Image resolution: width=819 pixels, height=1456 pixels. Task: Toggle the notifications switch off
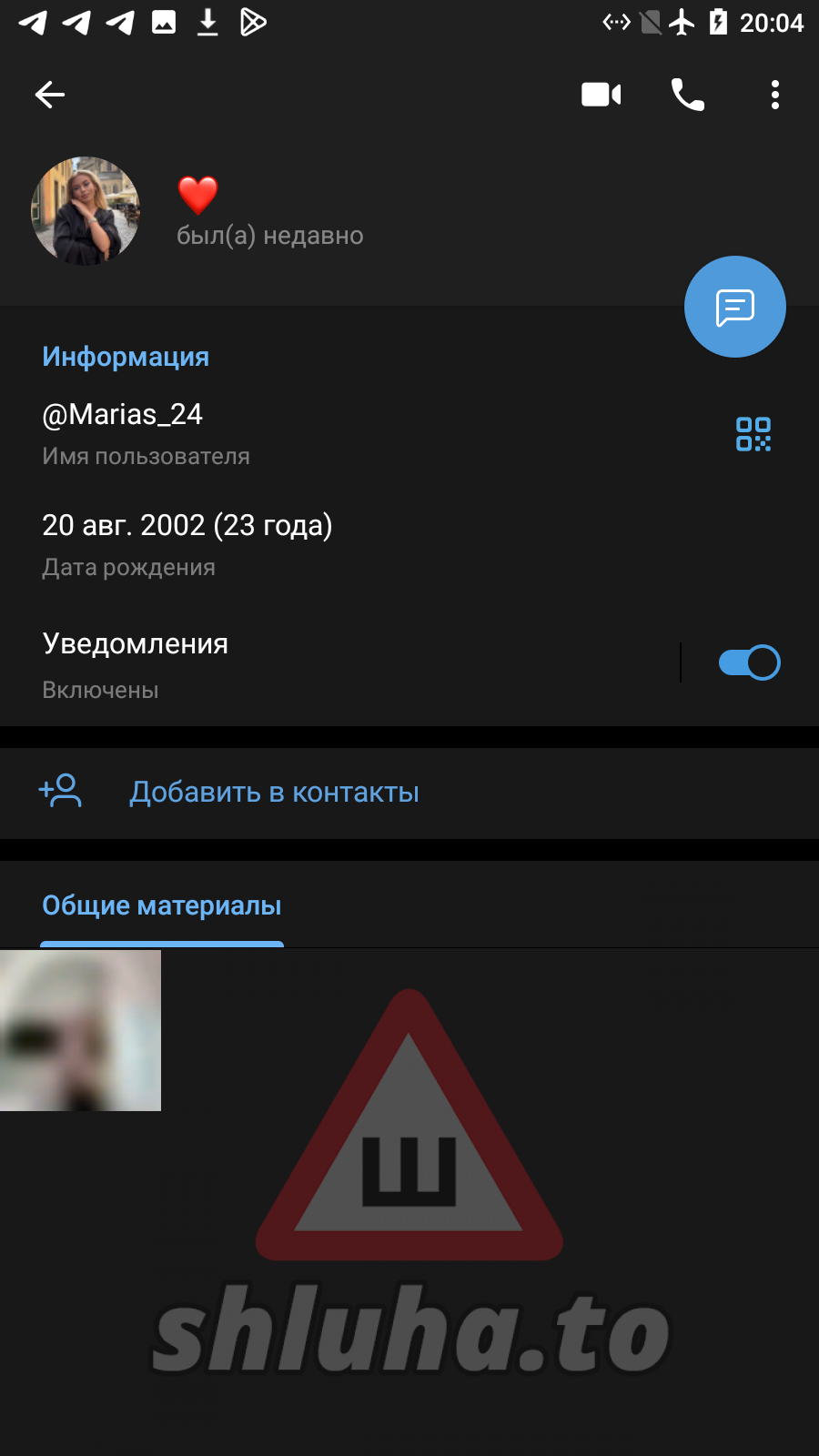click(748, 662)
